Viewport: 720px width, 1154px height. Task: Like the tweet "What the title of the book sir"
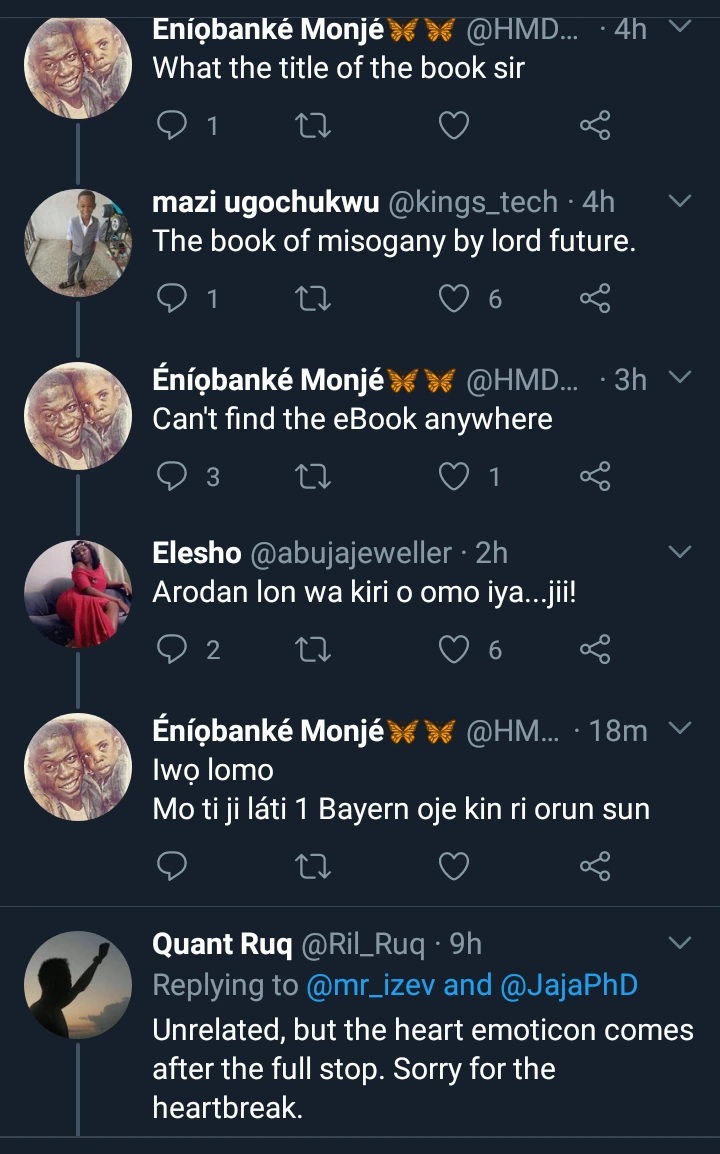click(454, 126)
